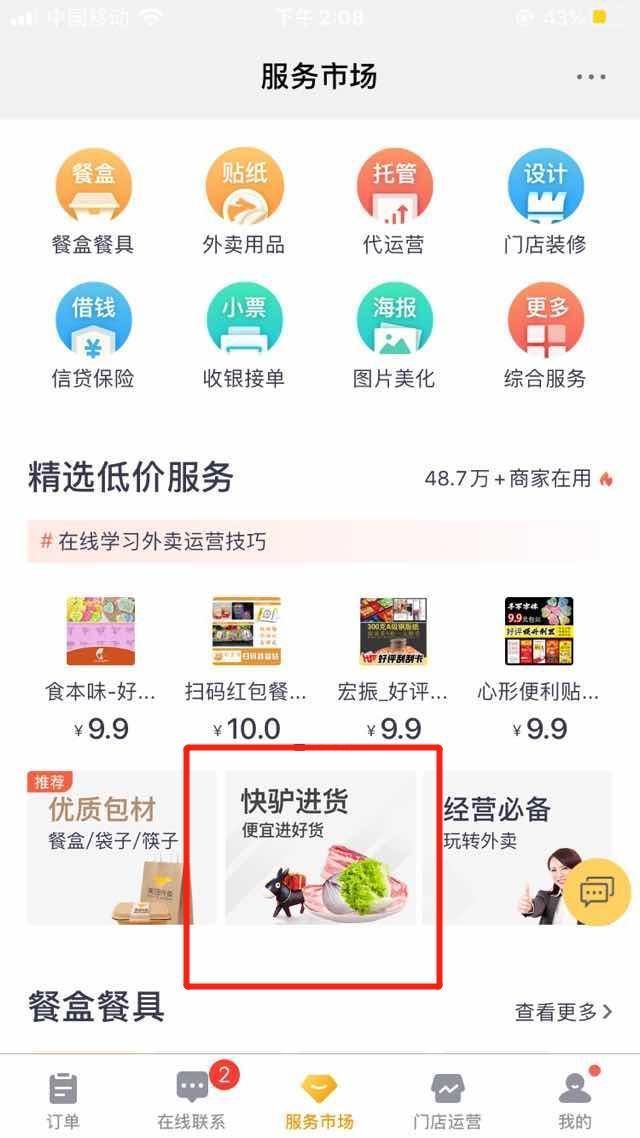Tap 查看更多 beside 餐盒餐具
Viewport: 640px width, 1138px height.
point(564,1012)
